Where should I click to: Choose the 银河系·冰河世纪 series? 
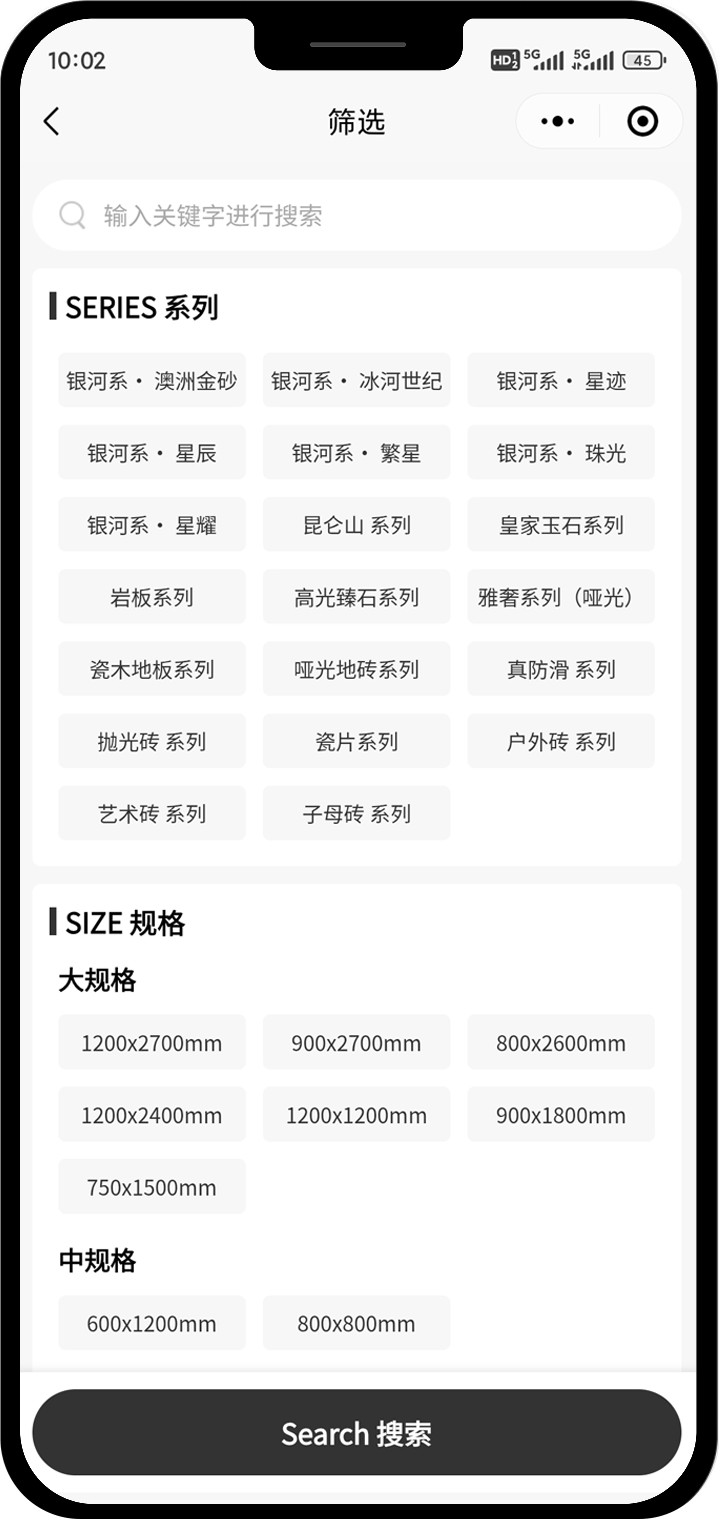point(356,381)
